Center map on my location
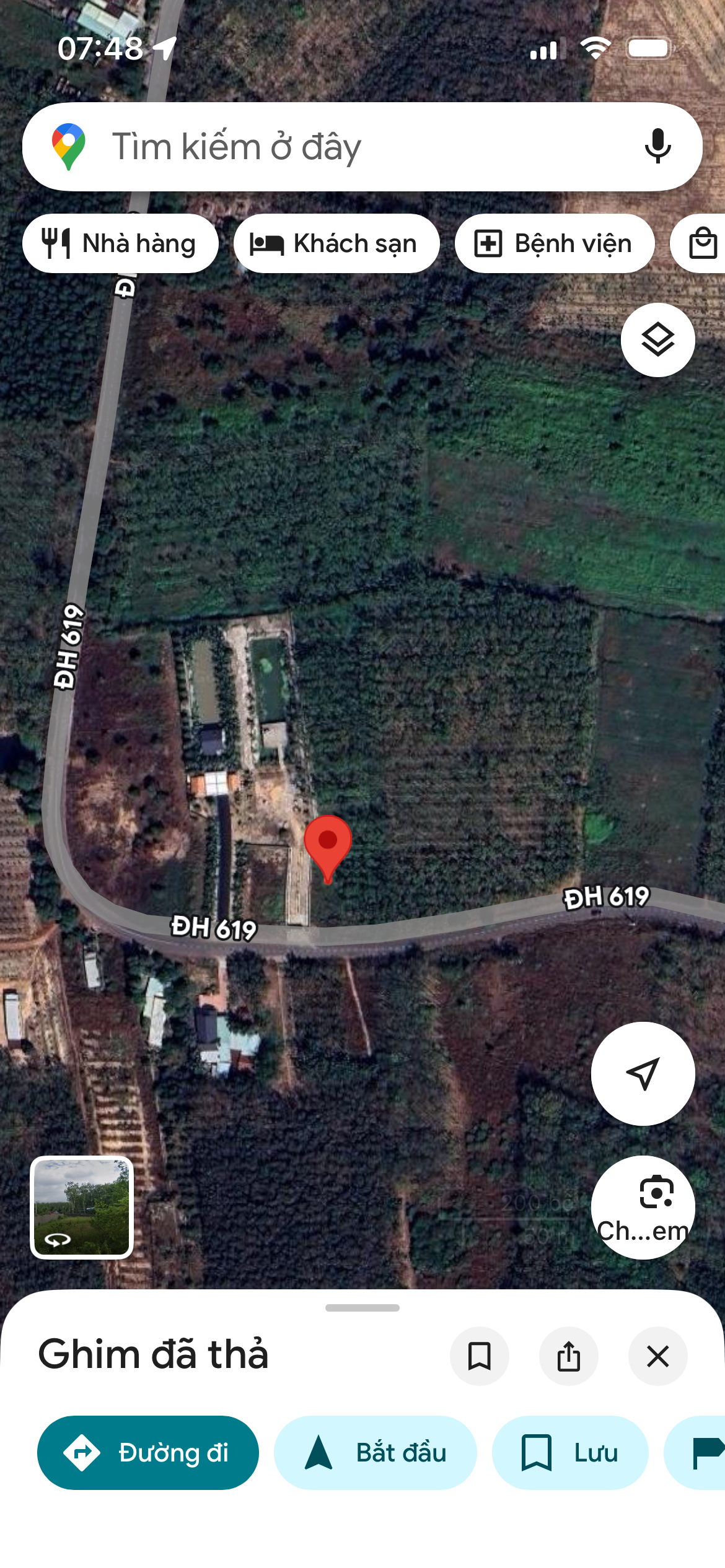 643,1074
